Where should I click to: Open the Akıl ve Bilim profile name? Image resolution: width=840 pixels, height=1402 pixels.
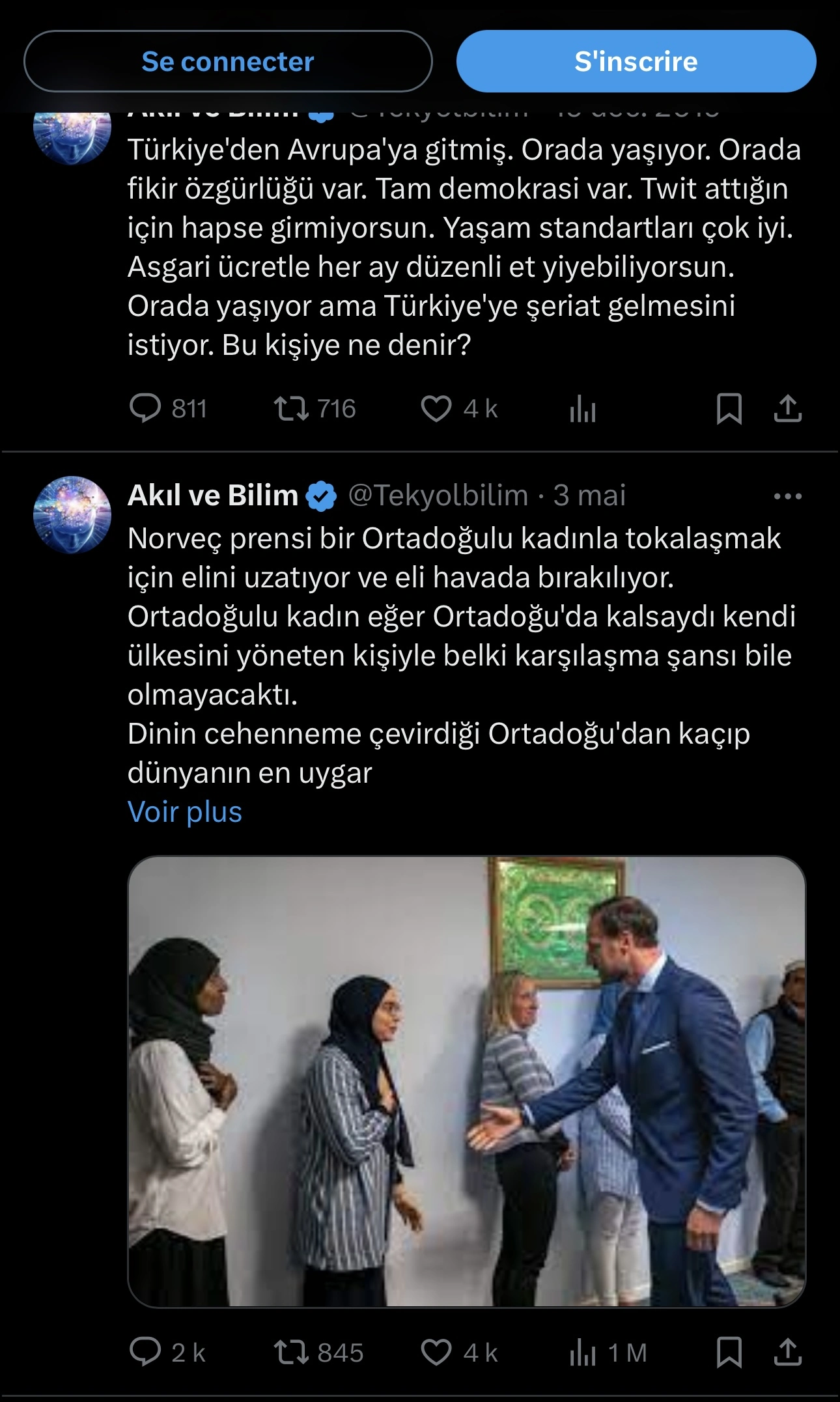213,496
